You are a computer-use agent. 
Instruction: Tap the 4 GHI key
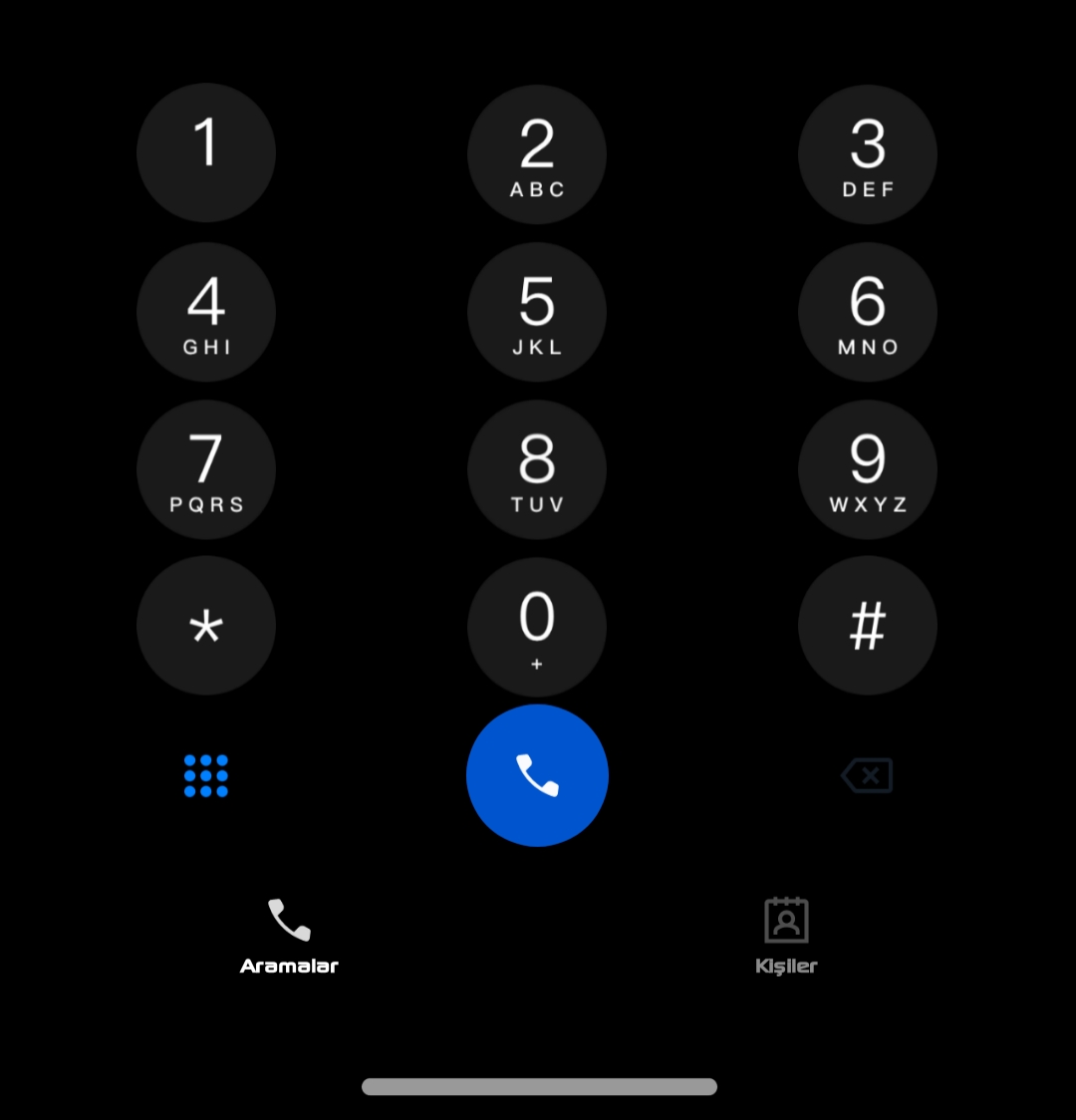206,312
